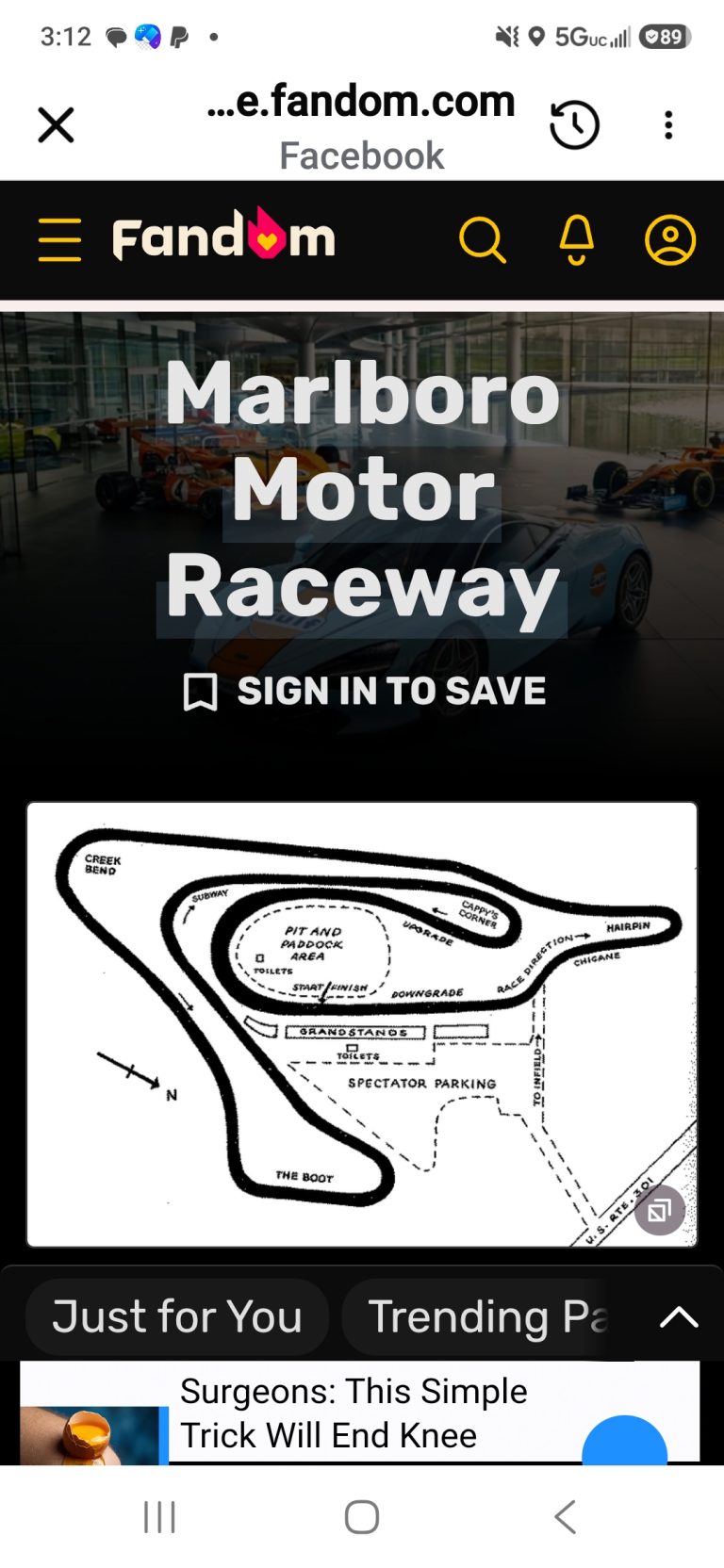Tap Sign In to Save
Screen dimensions: 724x1568
pos(364,691)
